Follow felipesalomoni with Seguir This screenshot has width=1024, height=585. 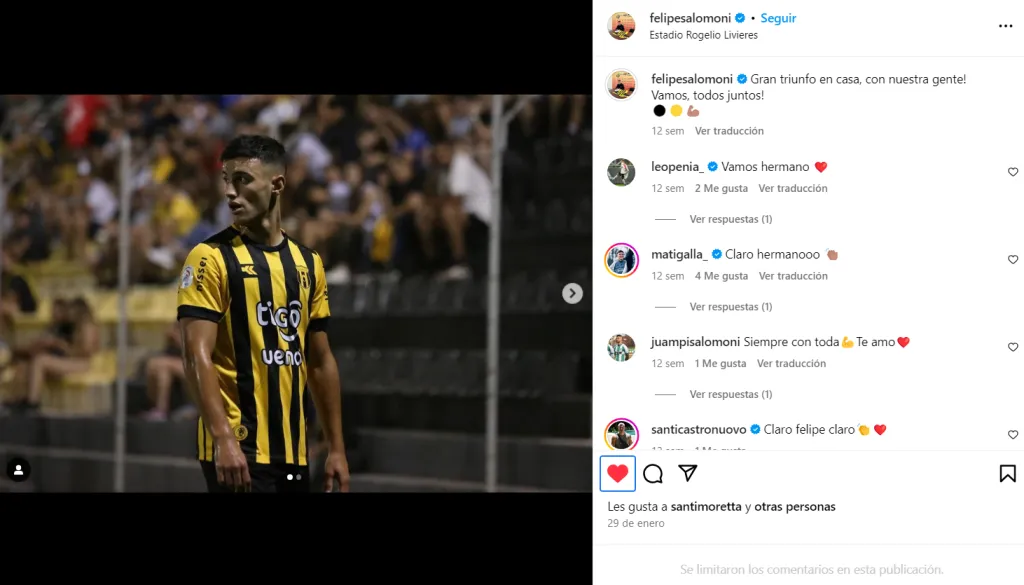(778, 18)
